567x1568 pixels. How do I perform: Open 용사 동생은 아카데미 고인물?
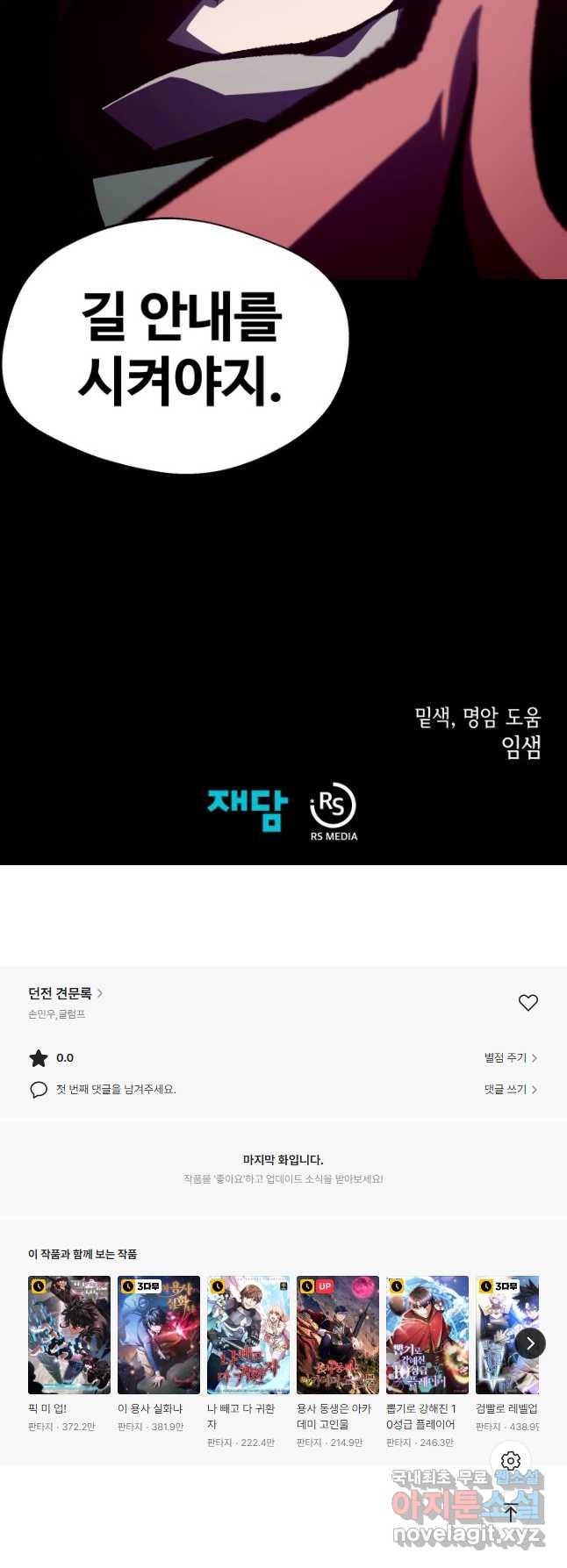tap(338, 1335)
